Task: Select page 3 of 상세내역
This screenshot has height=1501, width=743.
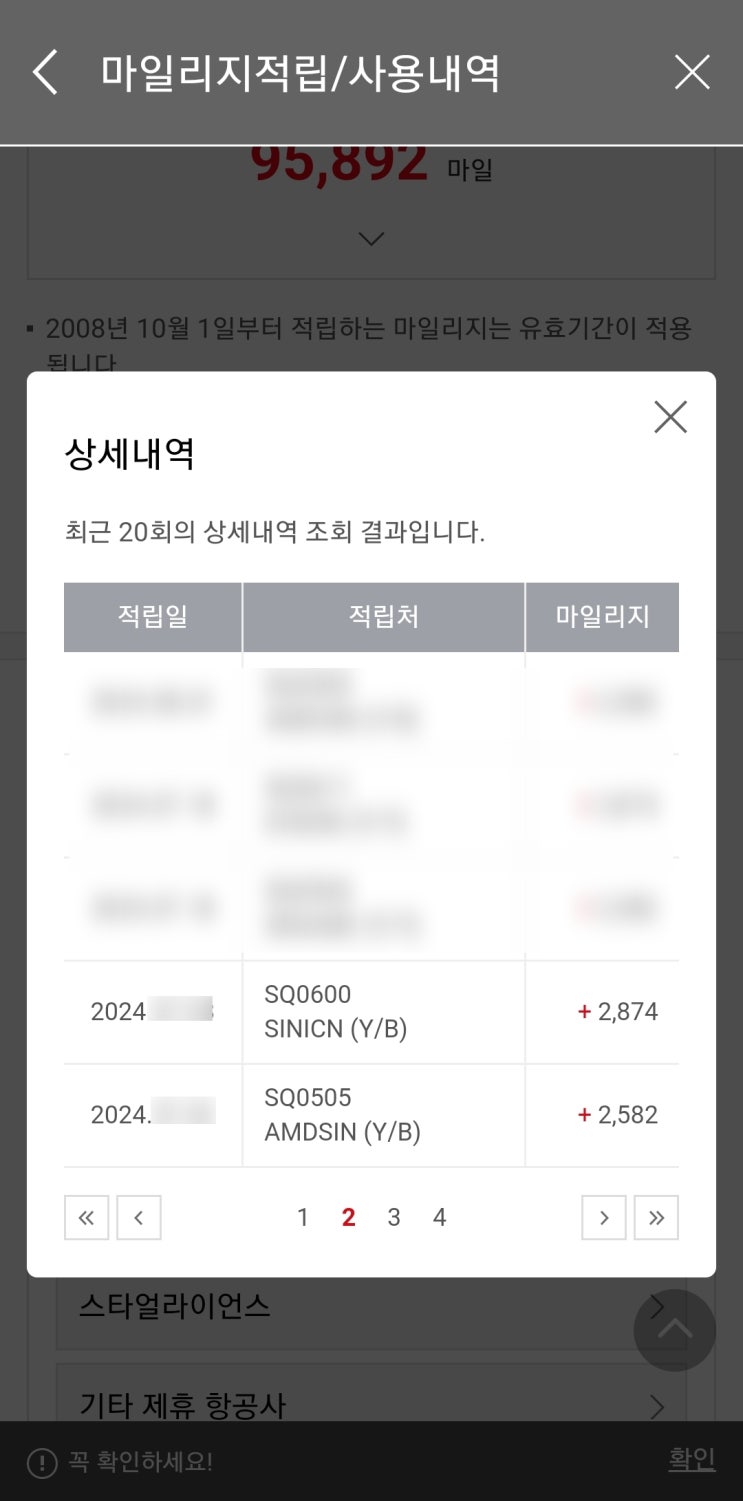Action: pyautogui.click(x=394, y=1217)
